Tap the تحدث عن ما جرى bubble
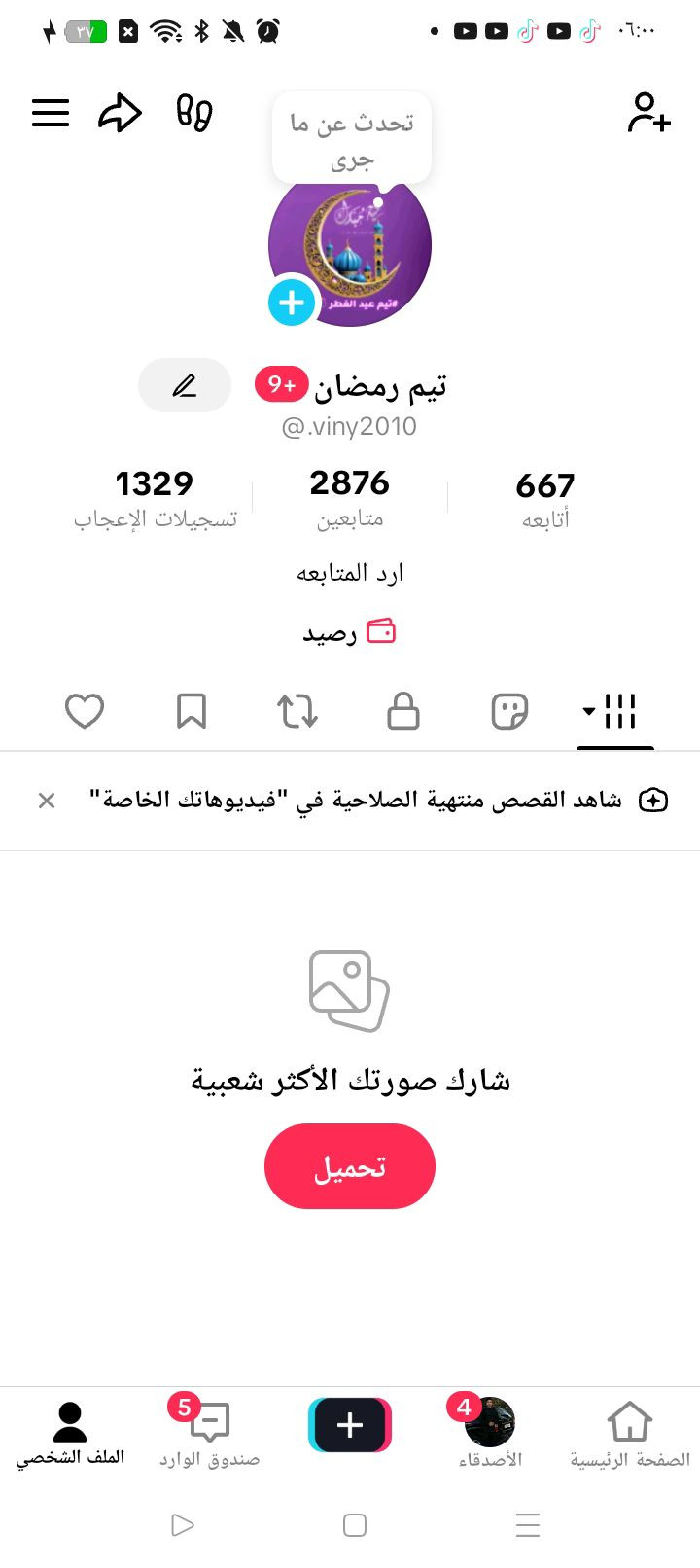This screenshot has height=1568, width=700. pos(352,139)
